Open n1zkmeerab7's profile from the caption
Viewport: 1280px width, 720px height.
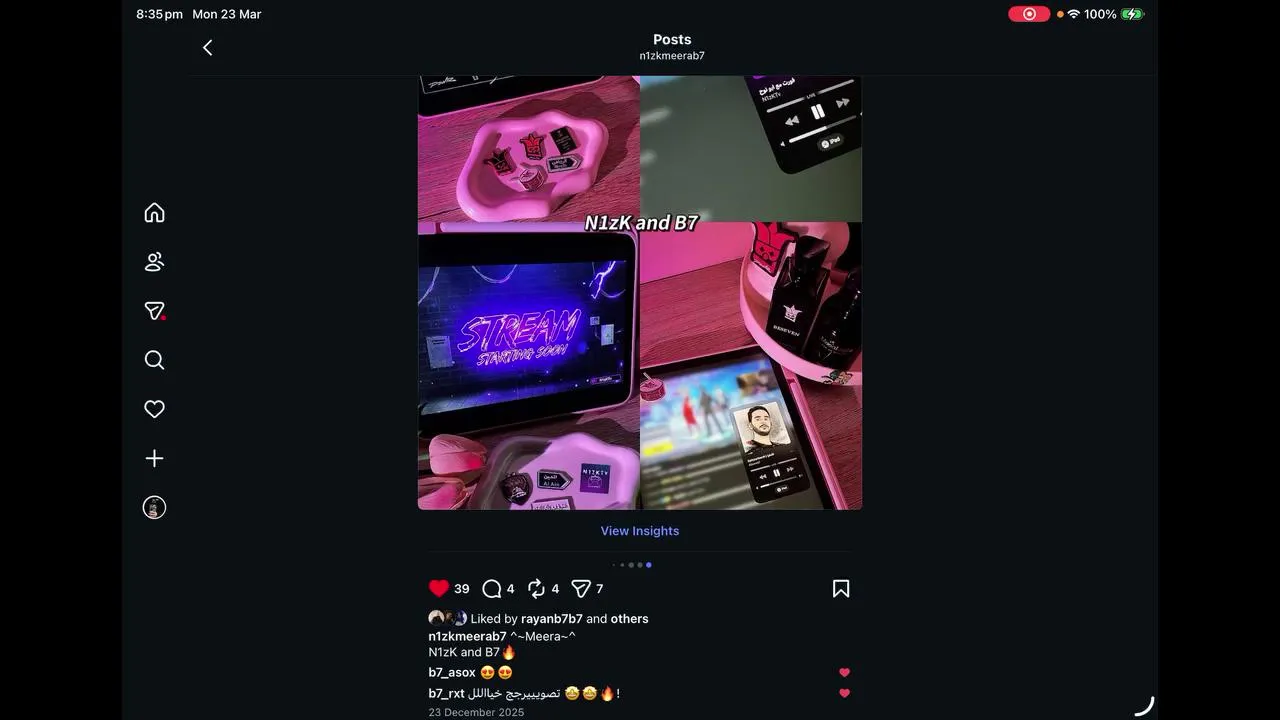pyautogui.click(x=467, y=636)
